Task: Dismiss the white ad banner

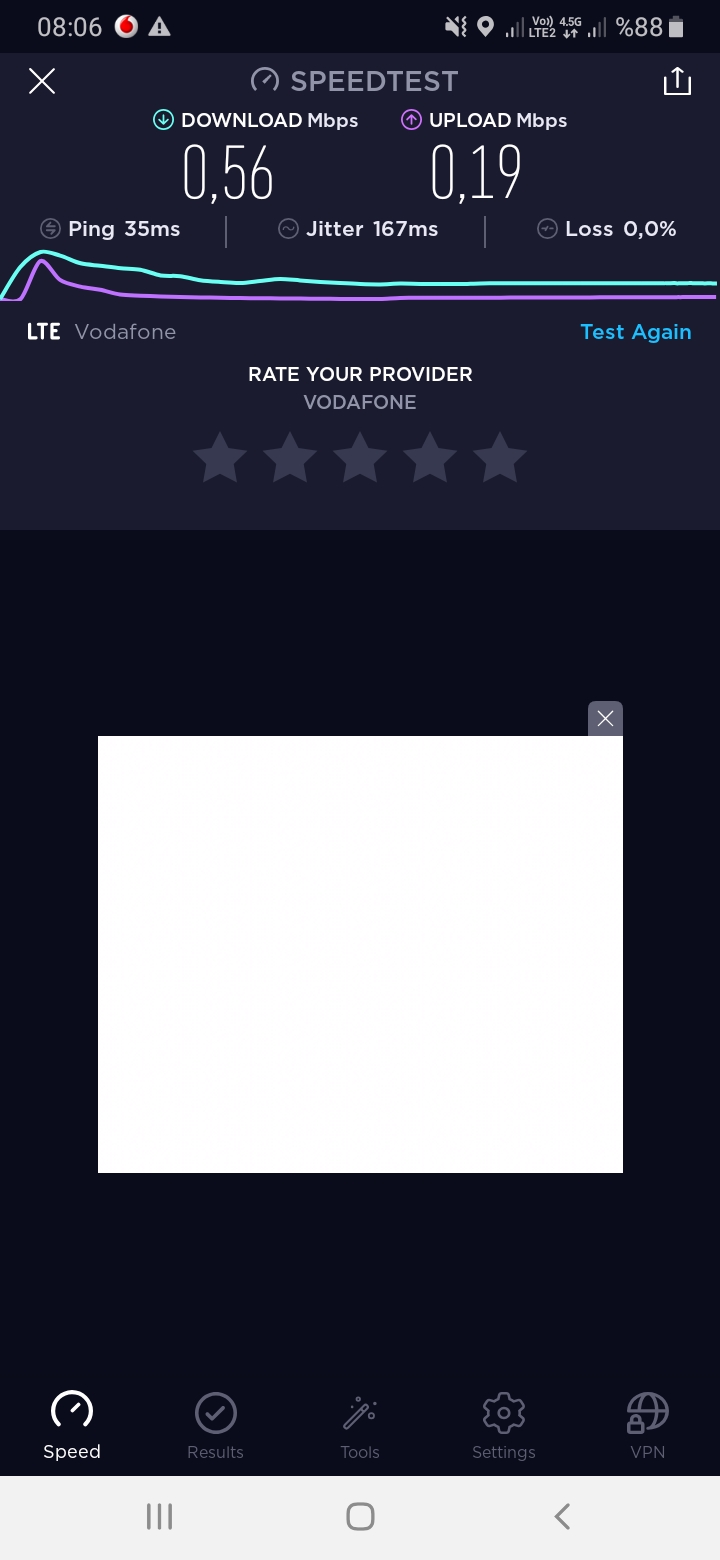Action: click(605, 718)
